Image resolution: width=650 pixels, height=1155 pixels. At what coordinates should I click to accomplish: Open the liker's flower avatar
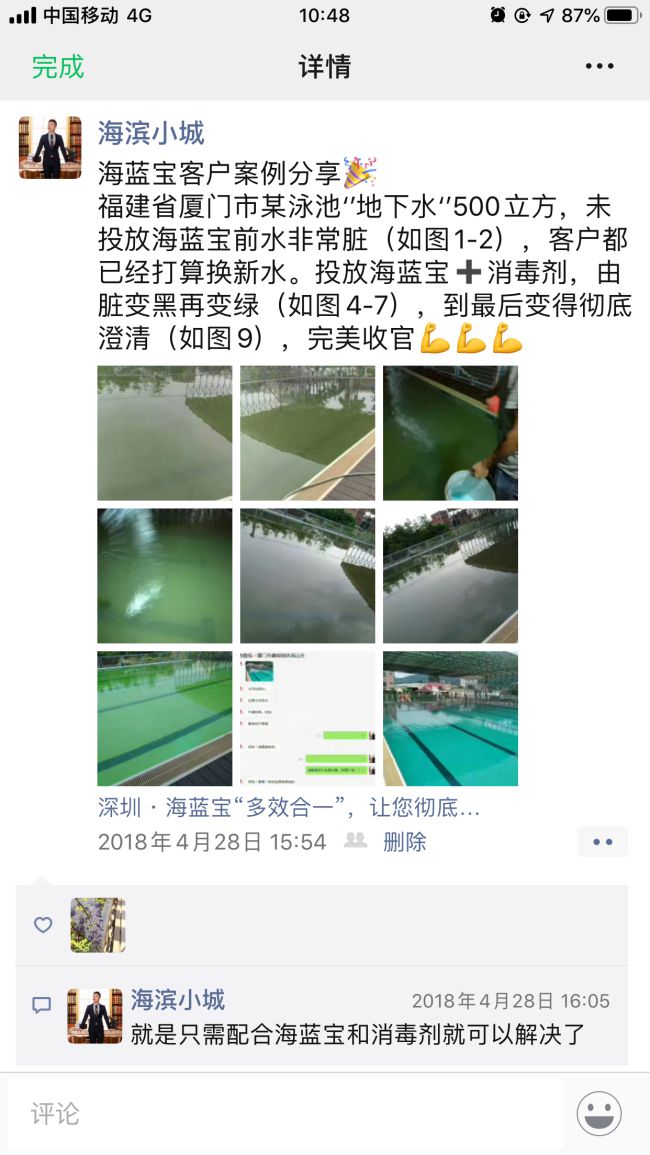(98, 925)
